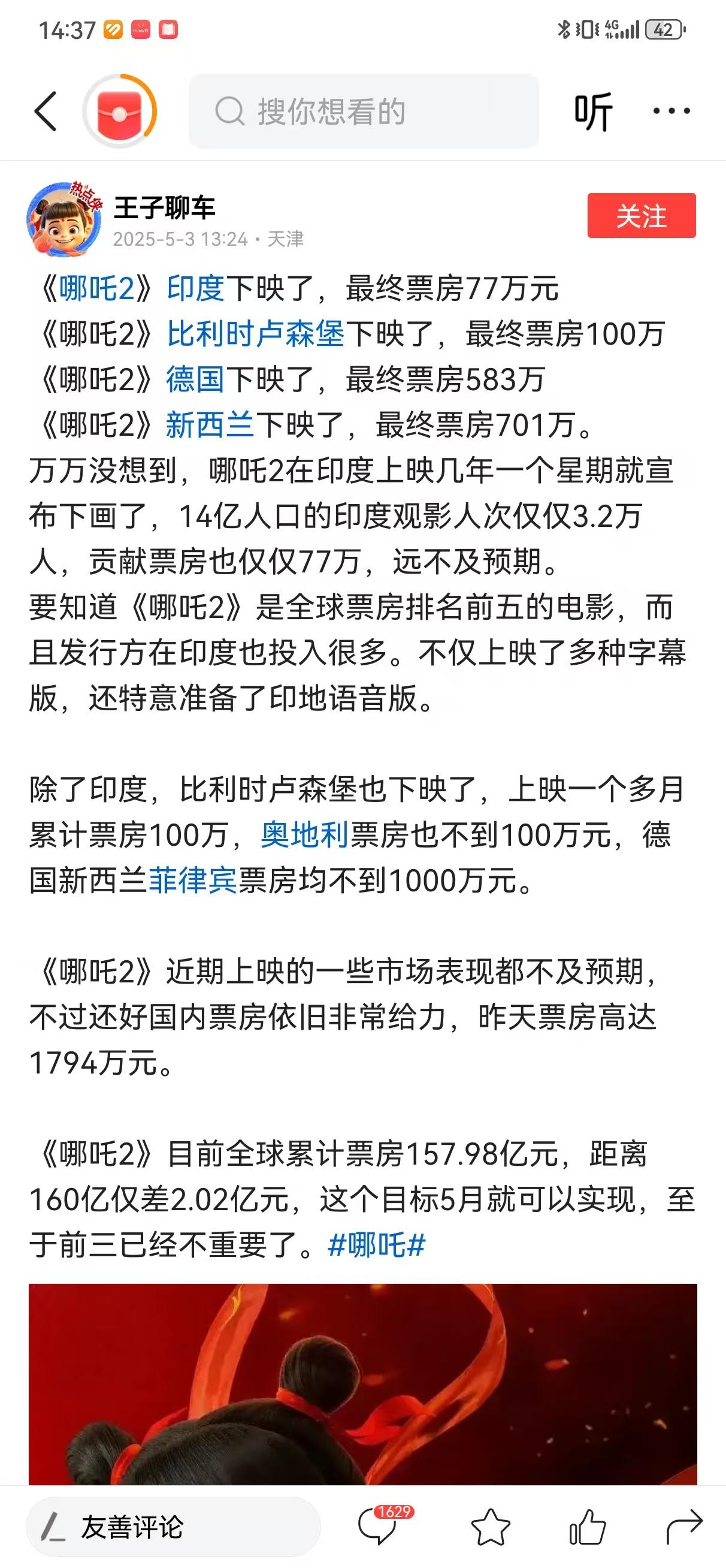Tap the back arrow to return
The width and height of the screenshot is (726, 1568).
coord(46,113)
